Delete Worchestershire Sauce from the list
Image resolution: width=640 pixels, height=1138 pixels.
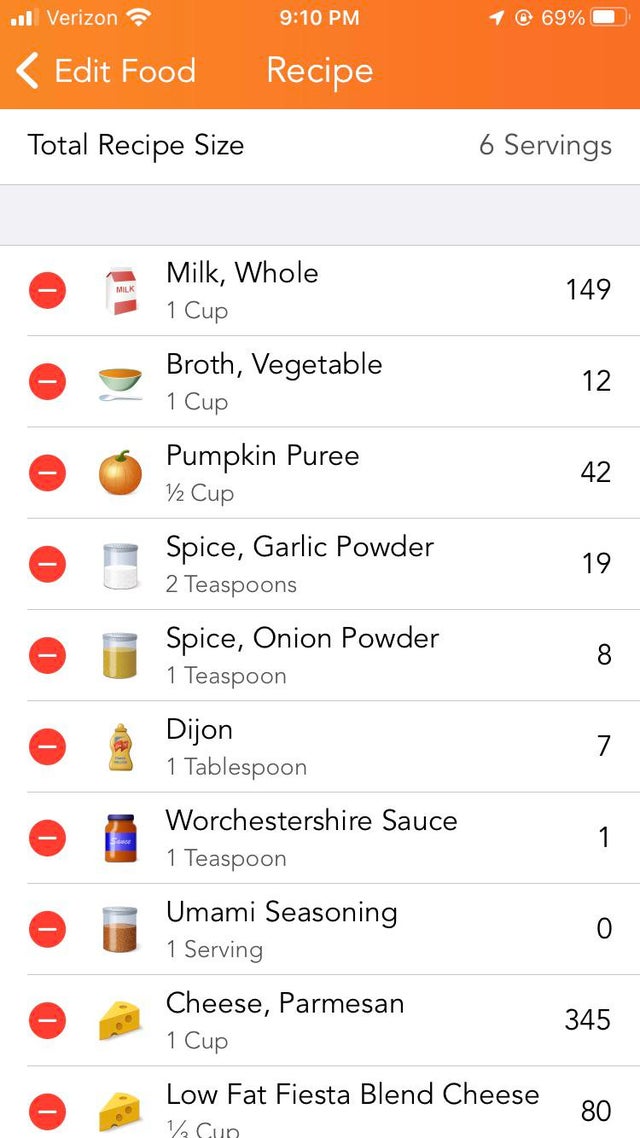click(x=47, y=837)
